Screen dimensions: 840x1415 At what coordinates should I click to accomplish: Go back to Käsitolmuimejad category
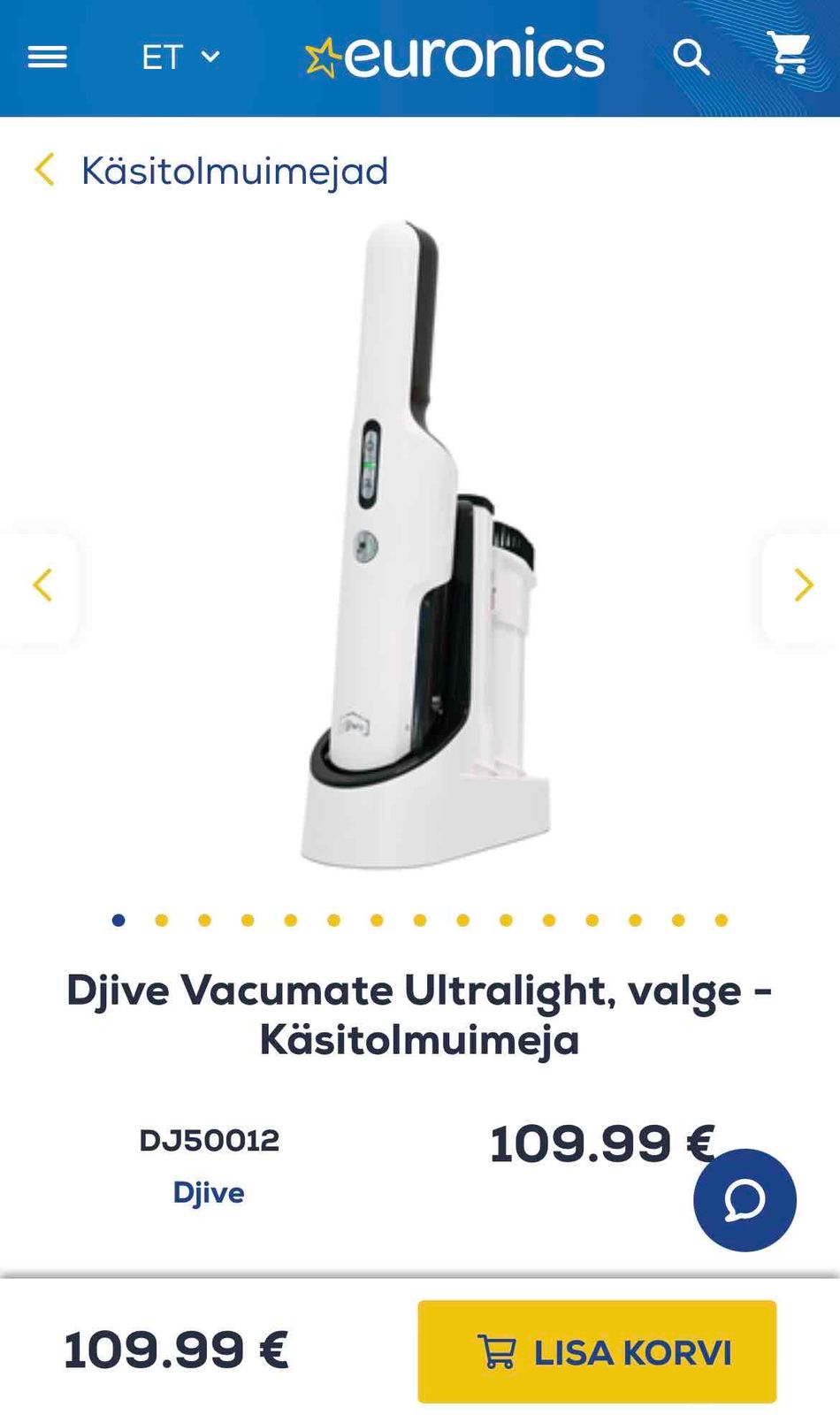212,170
